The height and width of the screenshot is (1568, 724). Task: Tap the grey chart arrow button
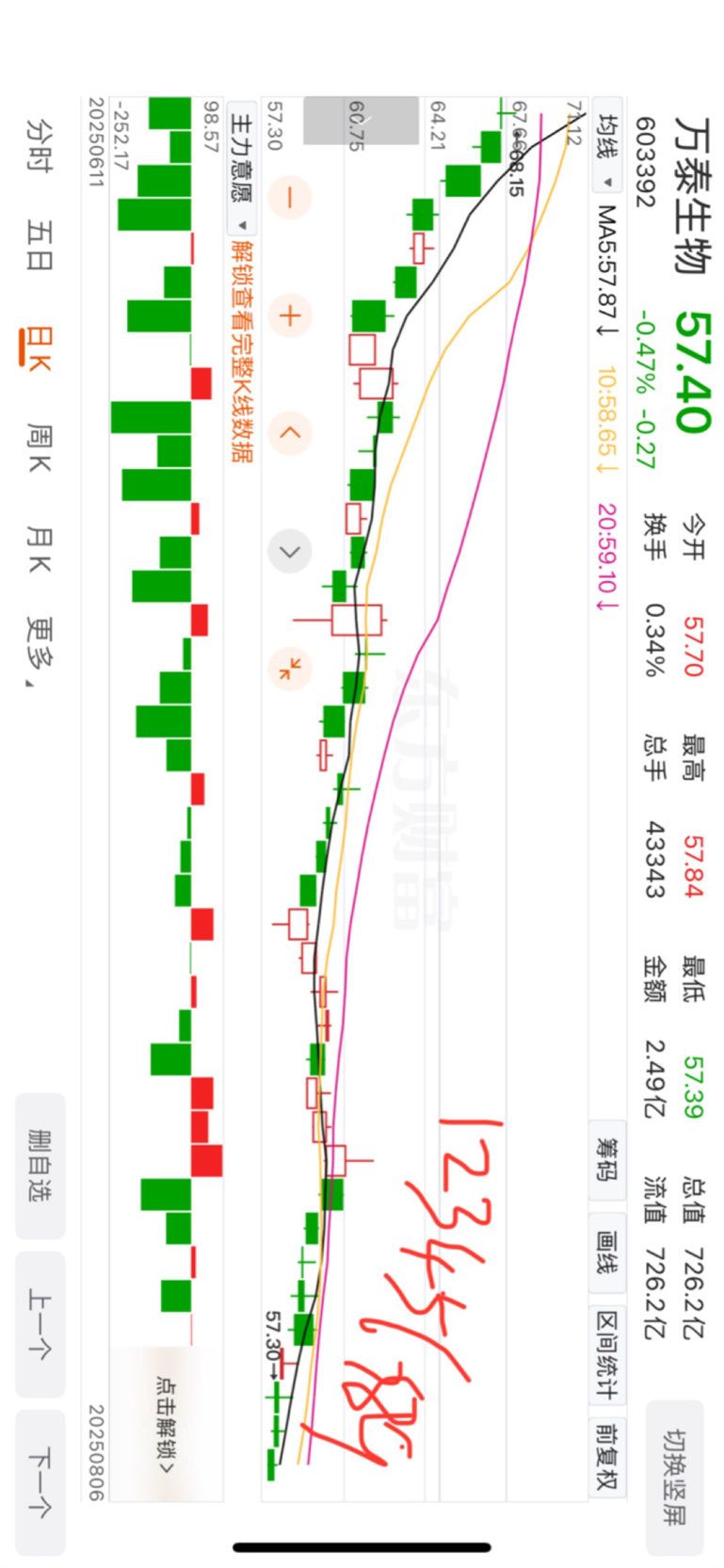[x=290, y=551]
